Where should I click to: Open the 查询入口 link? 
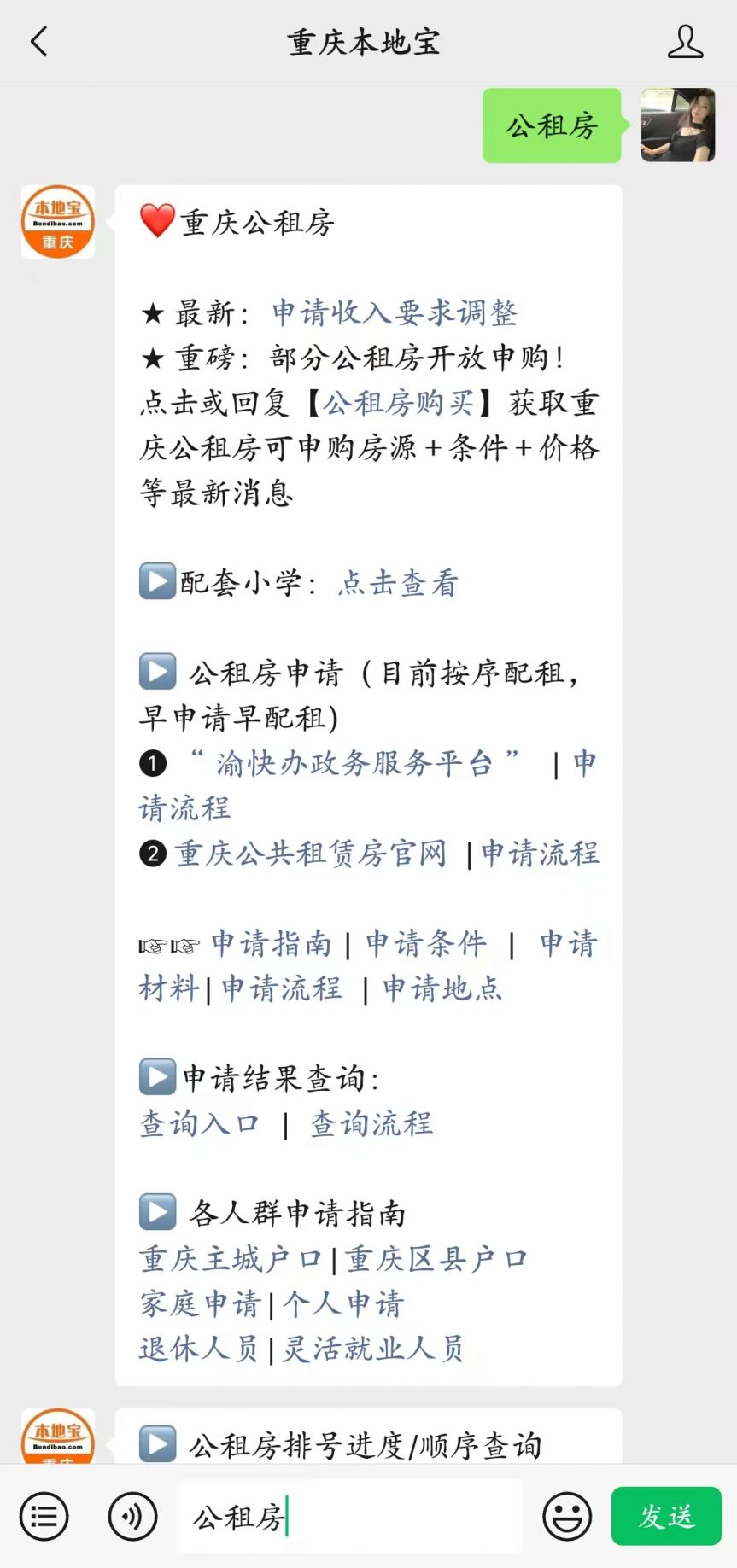click(199, 1123)
